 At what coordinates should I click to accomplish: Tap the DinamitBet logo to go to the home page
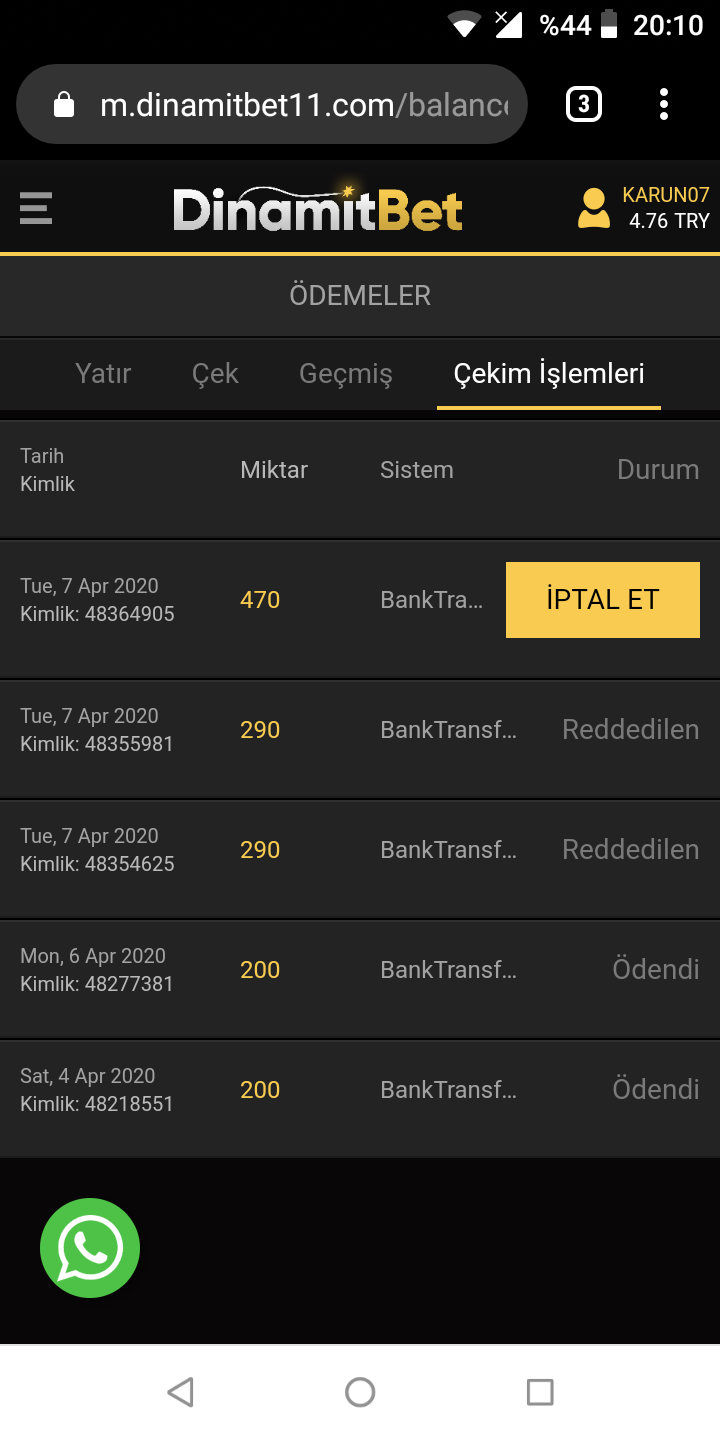click(318, 208)
